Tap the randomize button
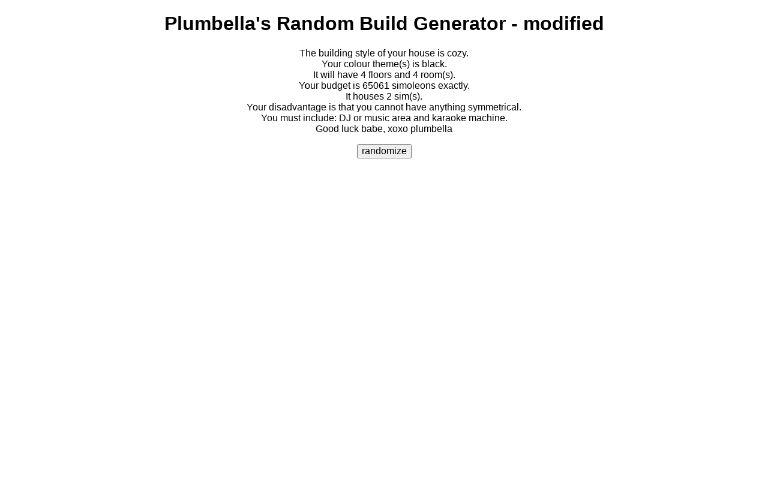The height and width of the screenshot is (480, 768). click(x=384, y=151)
